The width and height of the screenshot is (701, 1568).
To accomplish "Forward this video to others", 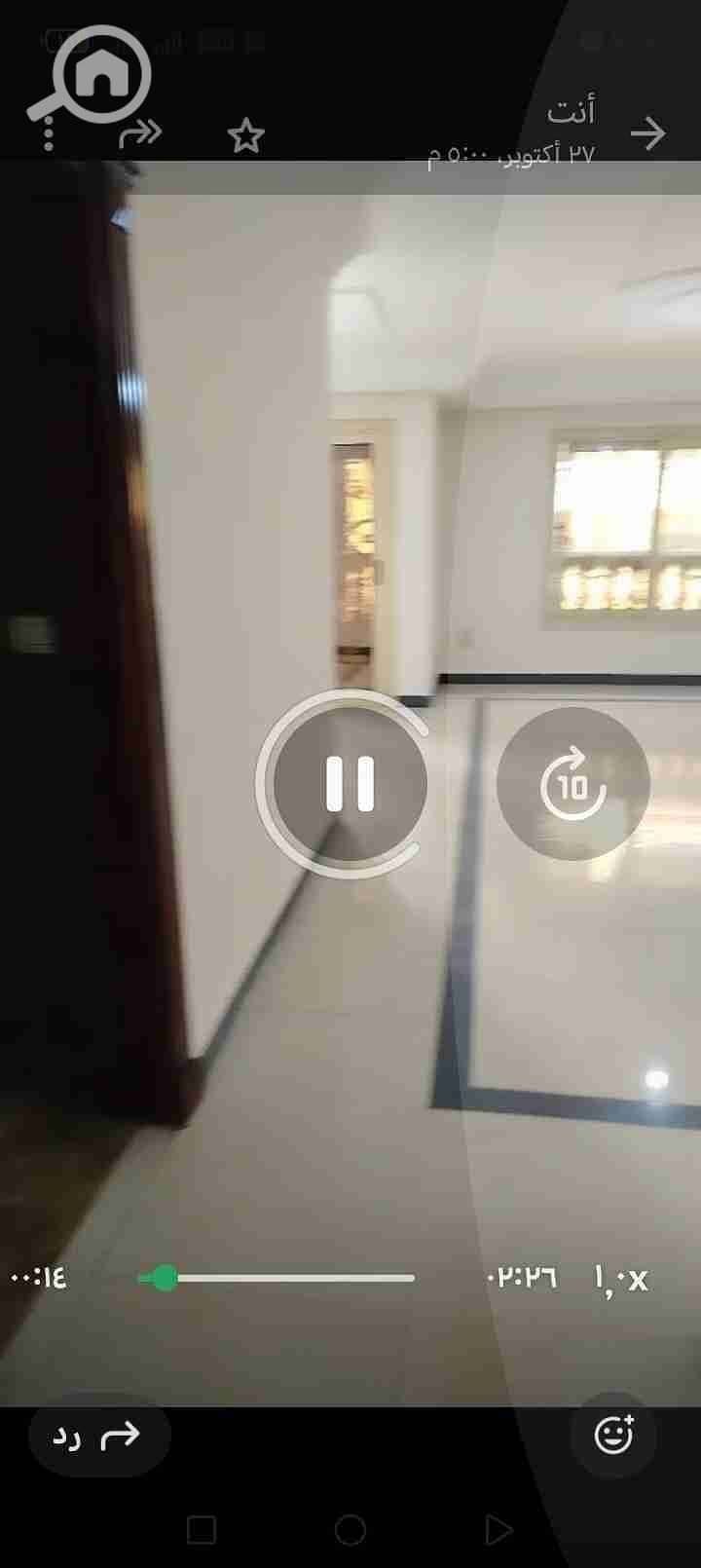I will pyautogui.click(x=140, y=133).
